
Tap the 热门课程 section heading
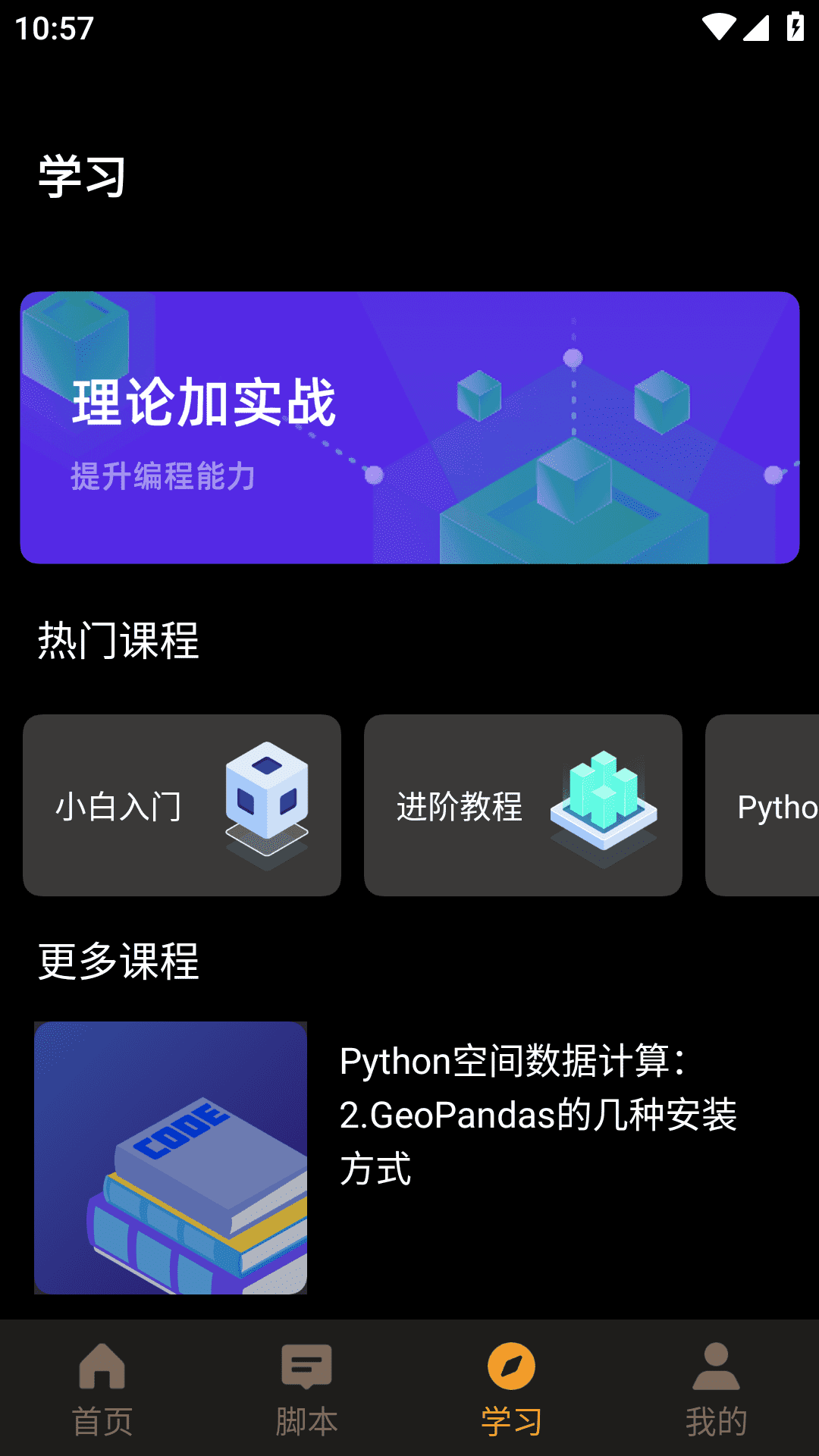click(117, 641)
